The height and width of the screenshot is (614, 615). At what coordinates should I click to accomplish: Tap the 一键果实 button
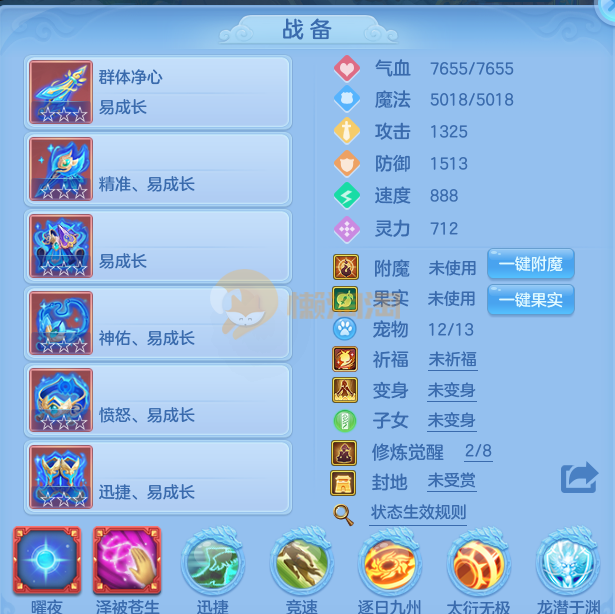[x=530, y=299]
